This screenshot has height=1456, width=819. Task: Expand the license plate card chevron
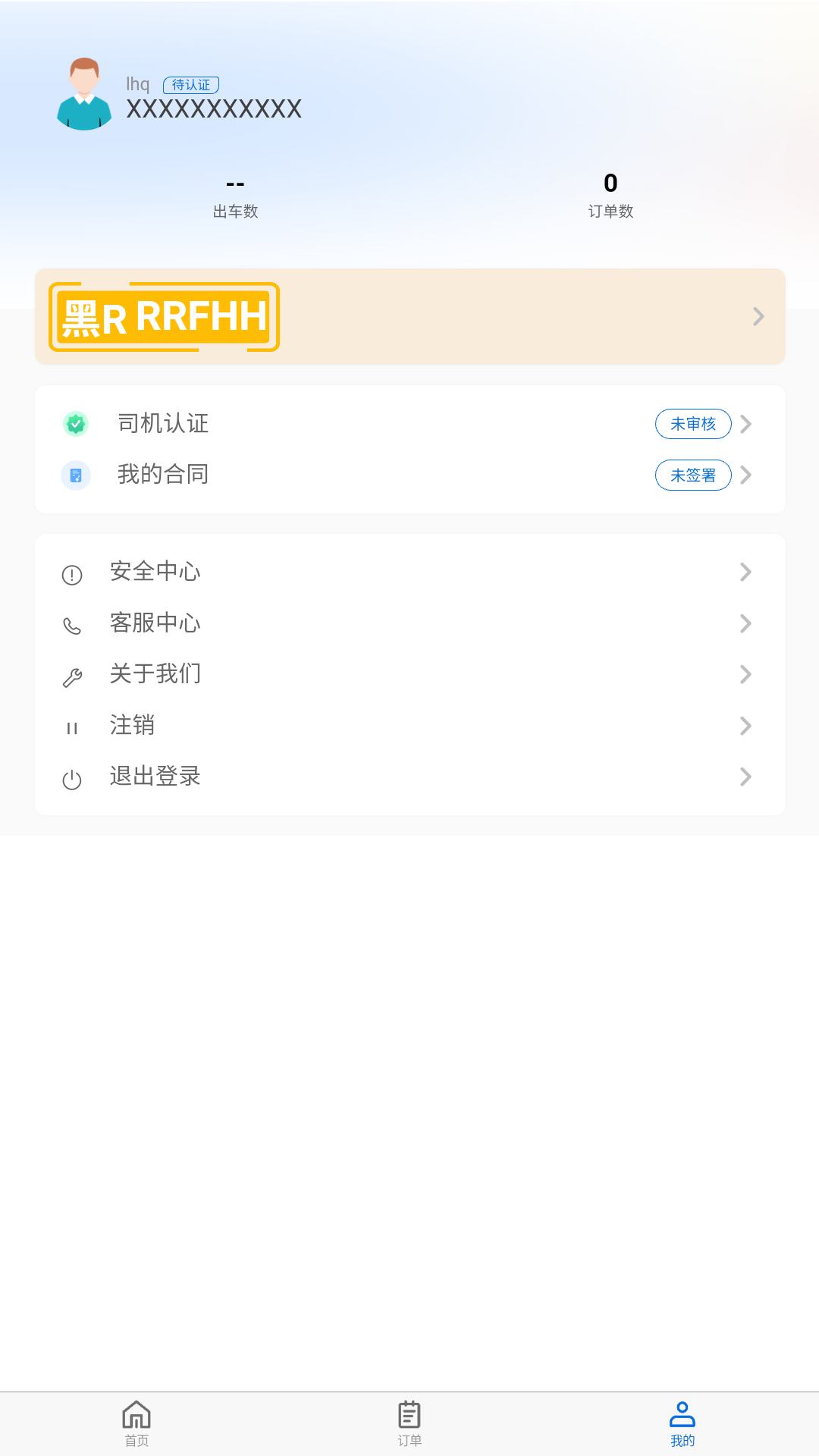pyautogui.click(x=758, y=316)
